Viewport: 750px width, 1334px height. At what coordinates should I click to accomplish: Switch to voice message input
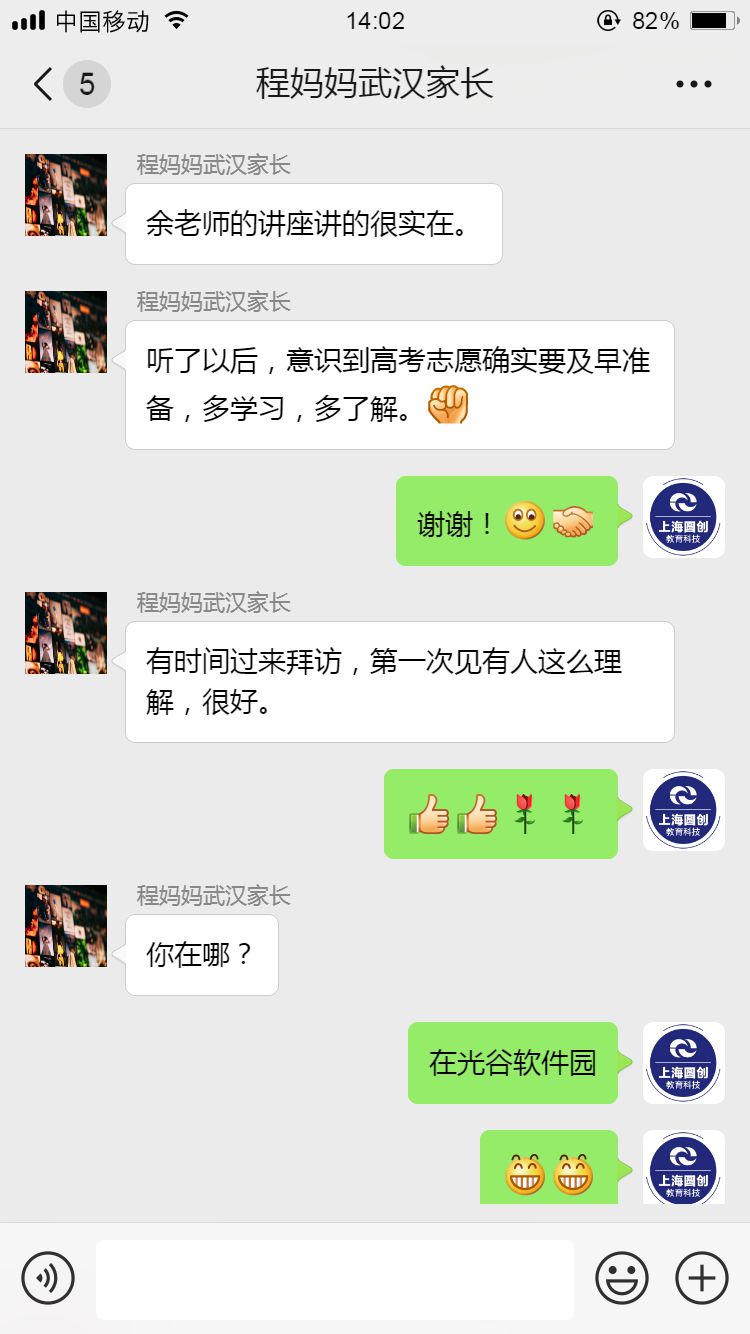pos(48,1277)
